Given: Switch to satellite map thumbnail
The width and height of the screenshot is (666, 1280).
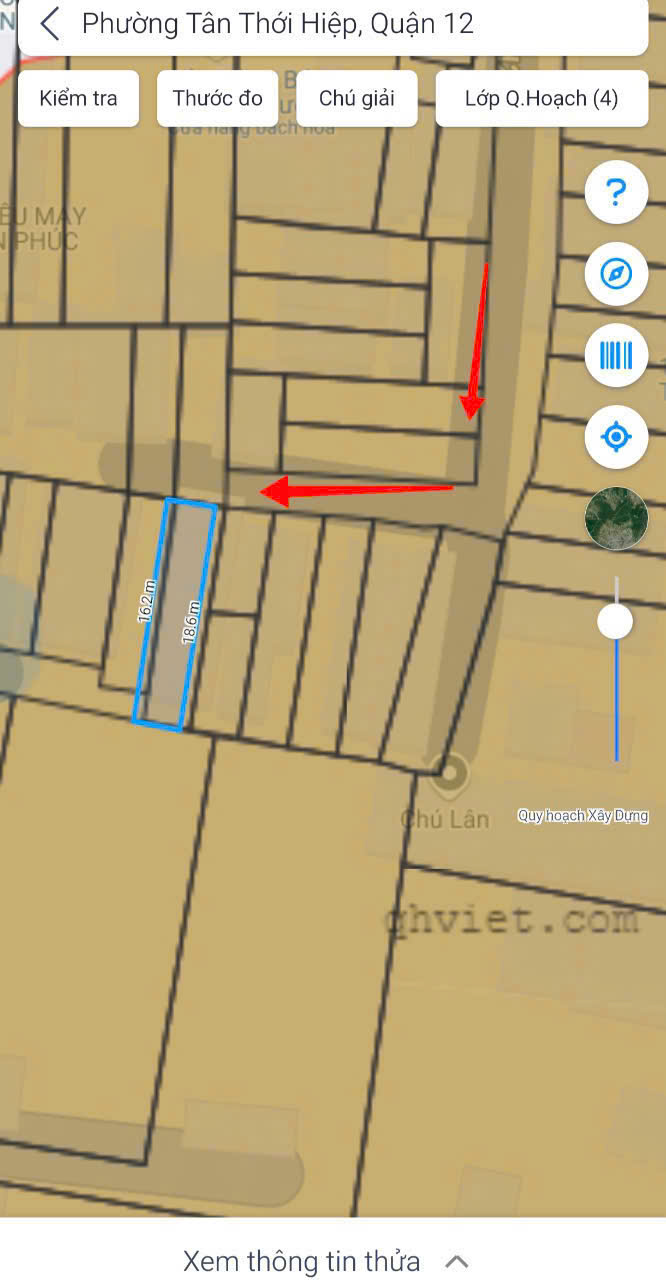Looking at the screenshot, I should pos(616,518).
